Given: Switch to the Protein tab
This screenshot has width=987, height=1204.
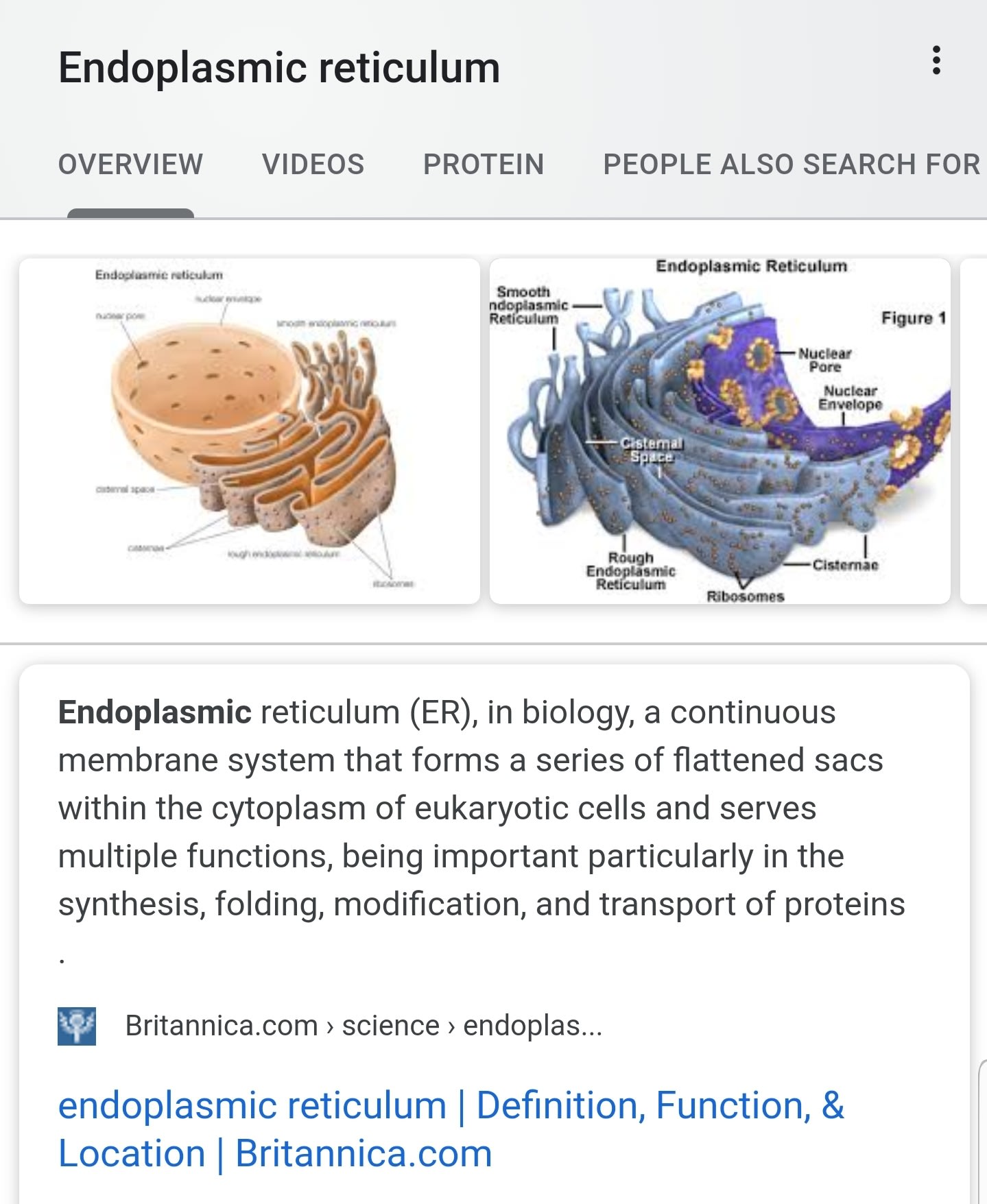Looking at the screenshot, I should point(484,165).
